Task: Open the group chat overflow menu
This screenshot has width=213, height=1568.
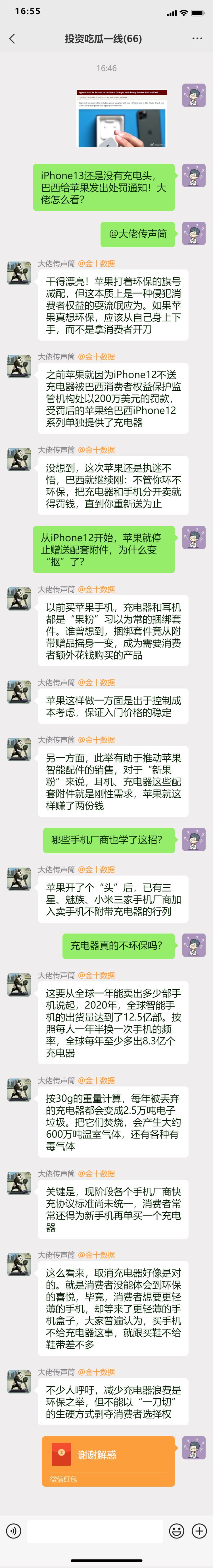Action: [197, 38]
